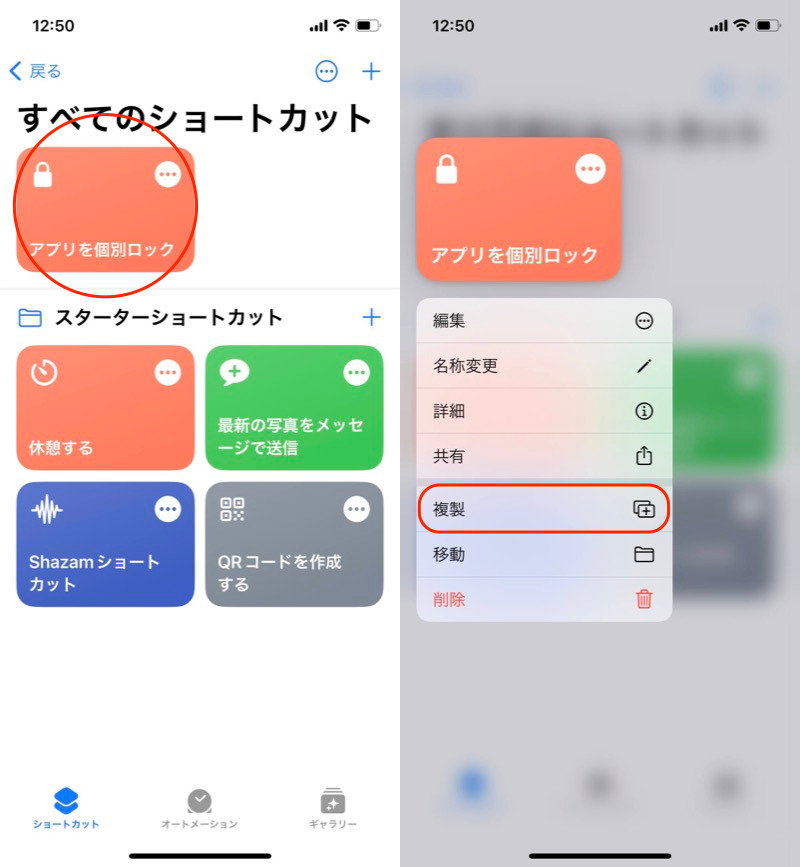This screenshot has width=800, height=867.
Task: Launch the QRコードを作成する shortcut
Action: 282,560
